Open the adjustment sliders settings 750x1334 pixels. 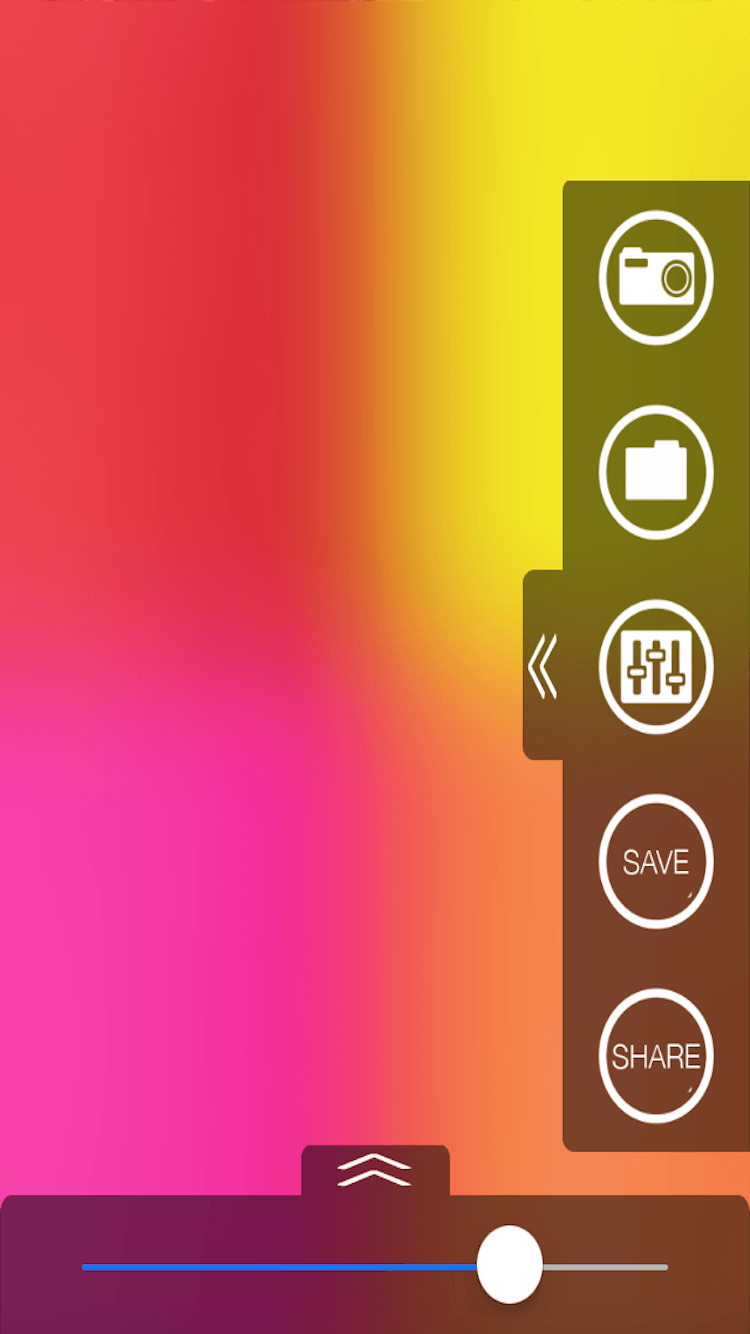656,666
